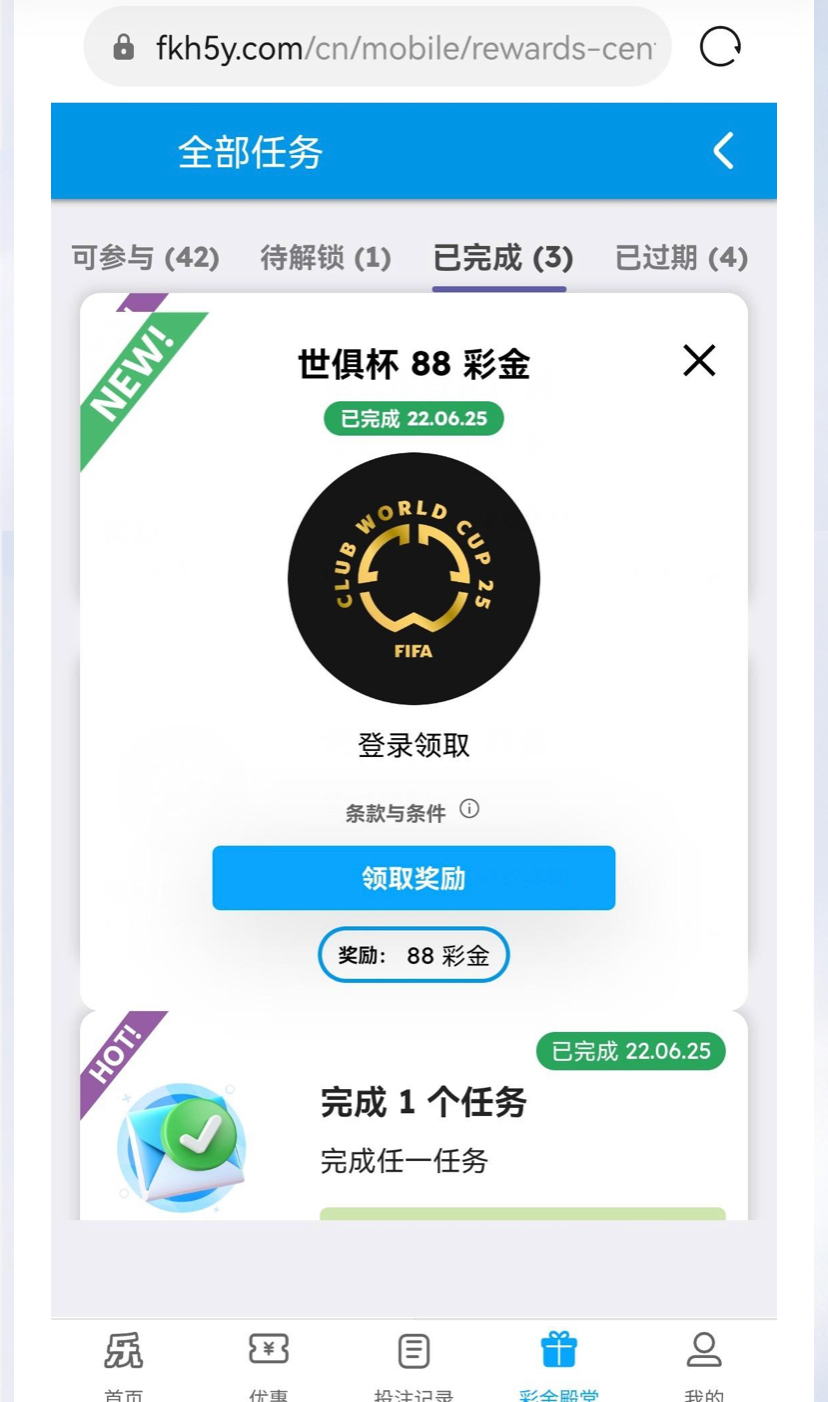Open the 优惠 tab
This screenshot has width=828, height=1402.
click(268, 1362)
